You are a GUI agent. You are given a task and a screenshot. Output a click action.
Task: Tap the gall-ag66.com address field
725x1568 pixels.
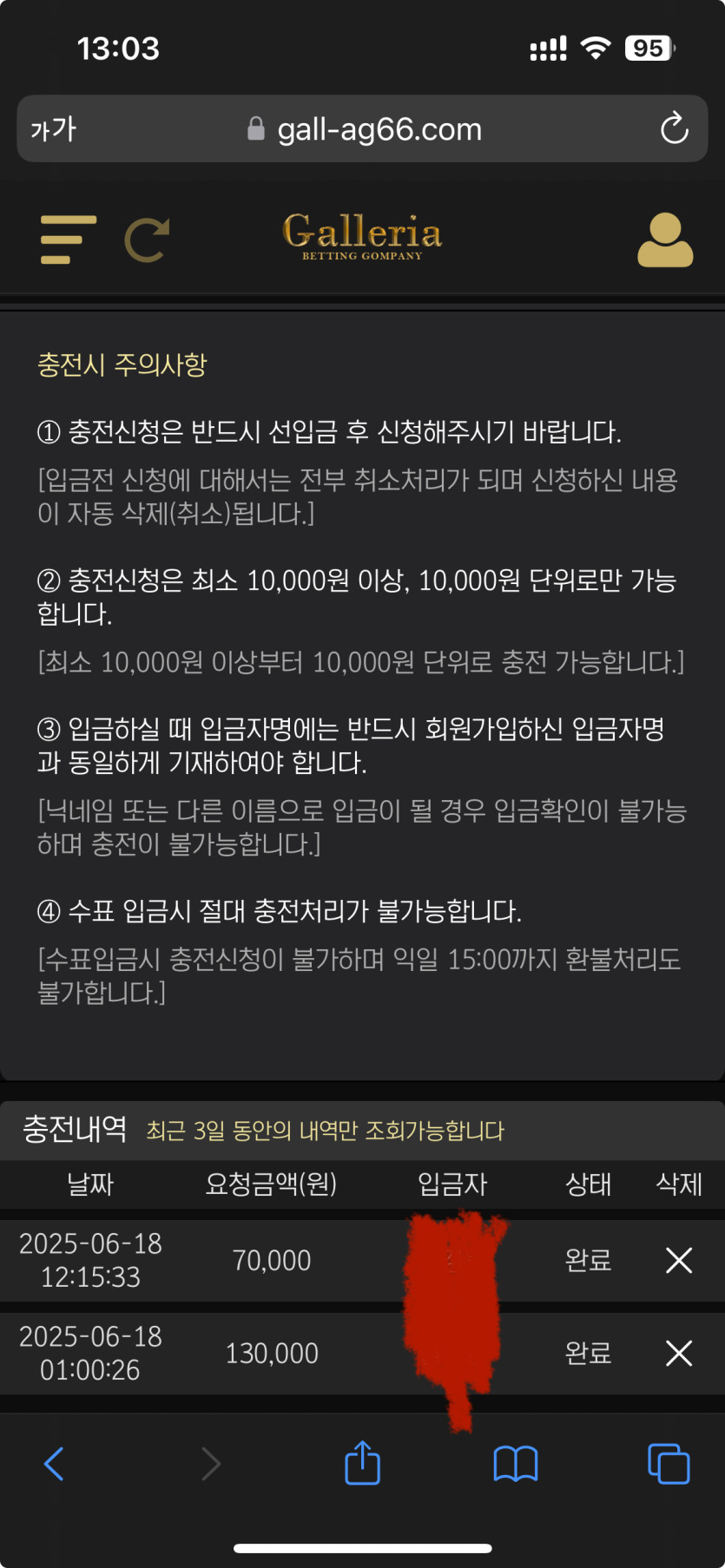click(x=365, y=129)
